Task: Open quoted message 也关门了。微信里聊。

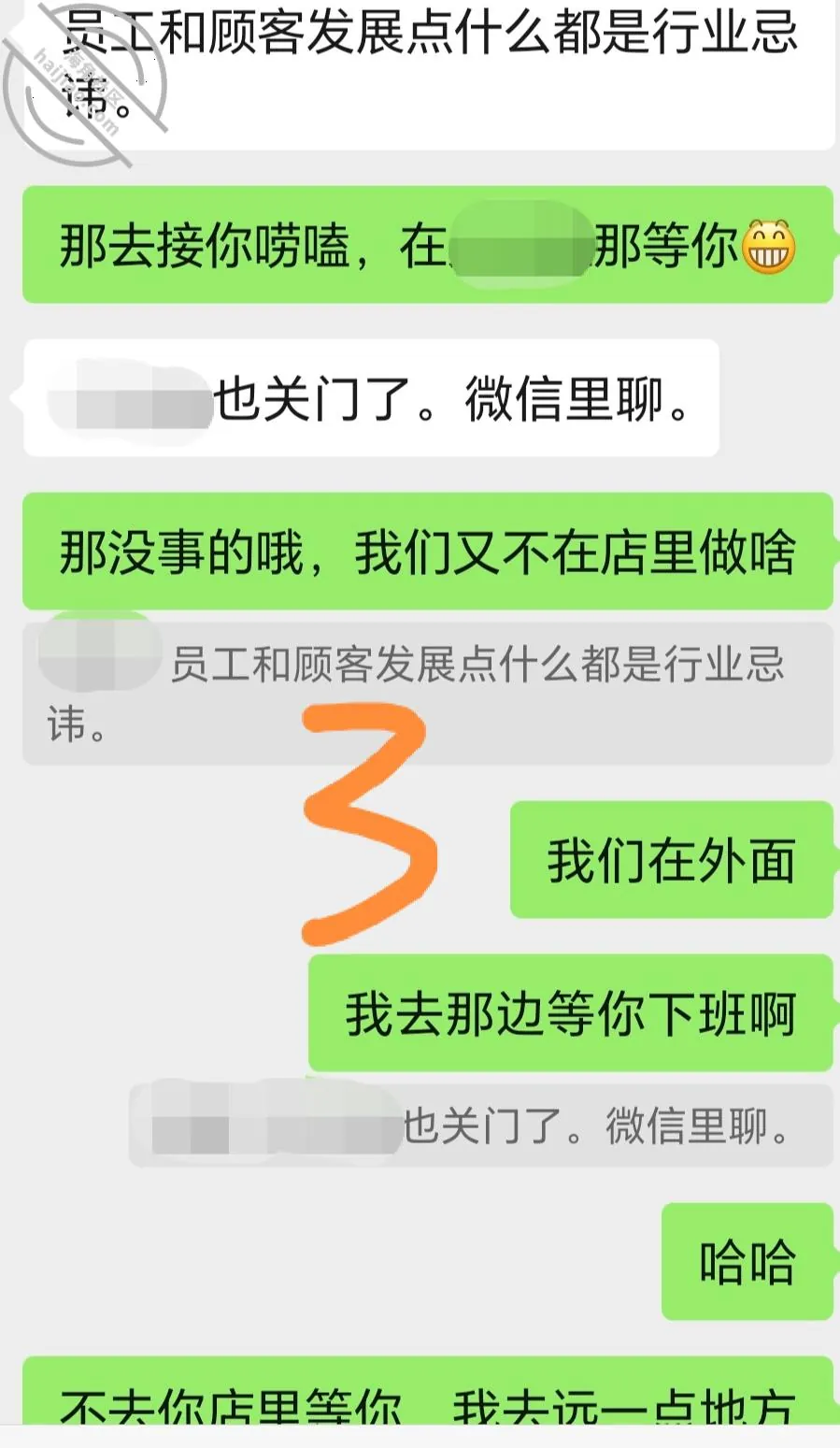Action: [x=480, y=1125]
